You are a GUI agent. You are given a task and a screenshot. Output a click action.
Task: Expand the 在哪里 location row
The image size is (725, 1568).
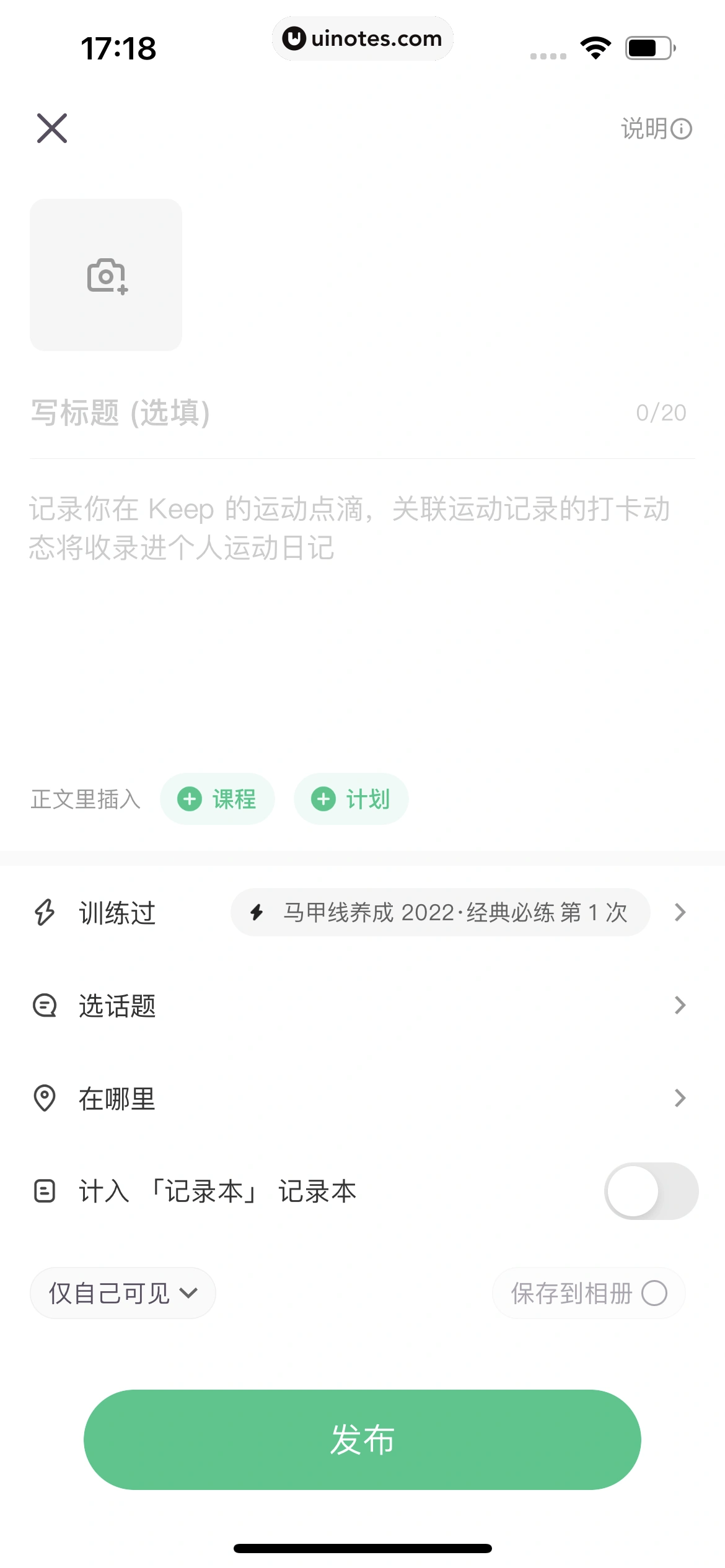680,1098
